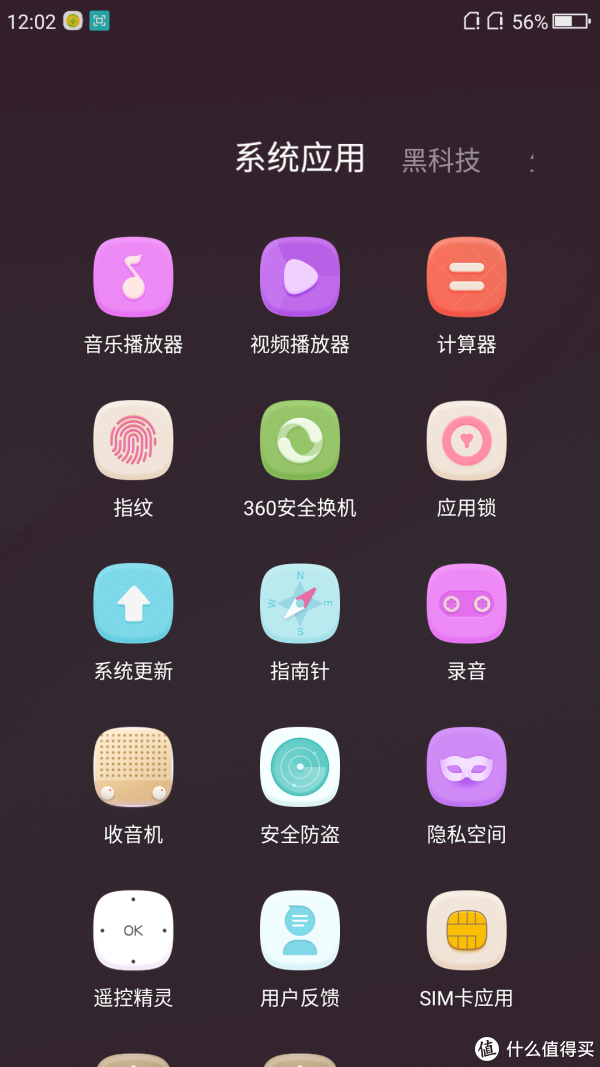Switch to the 黑科技 tab
This screenshot has height=1067, width=600.
tap(441, 160)
